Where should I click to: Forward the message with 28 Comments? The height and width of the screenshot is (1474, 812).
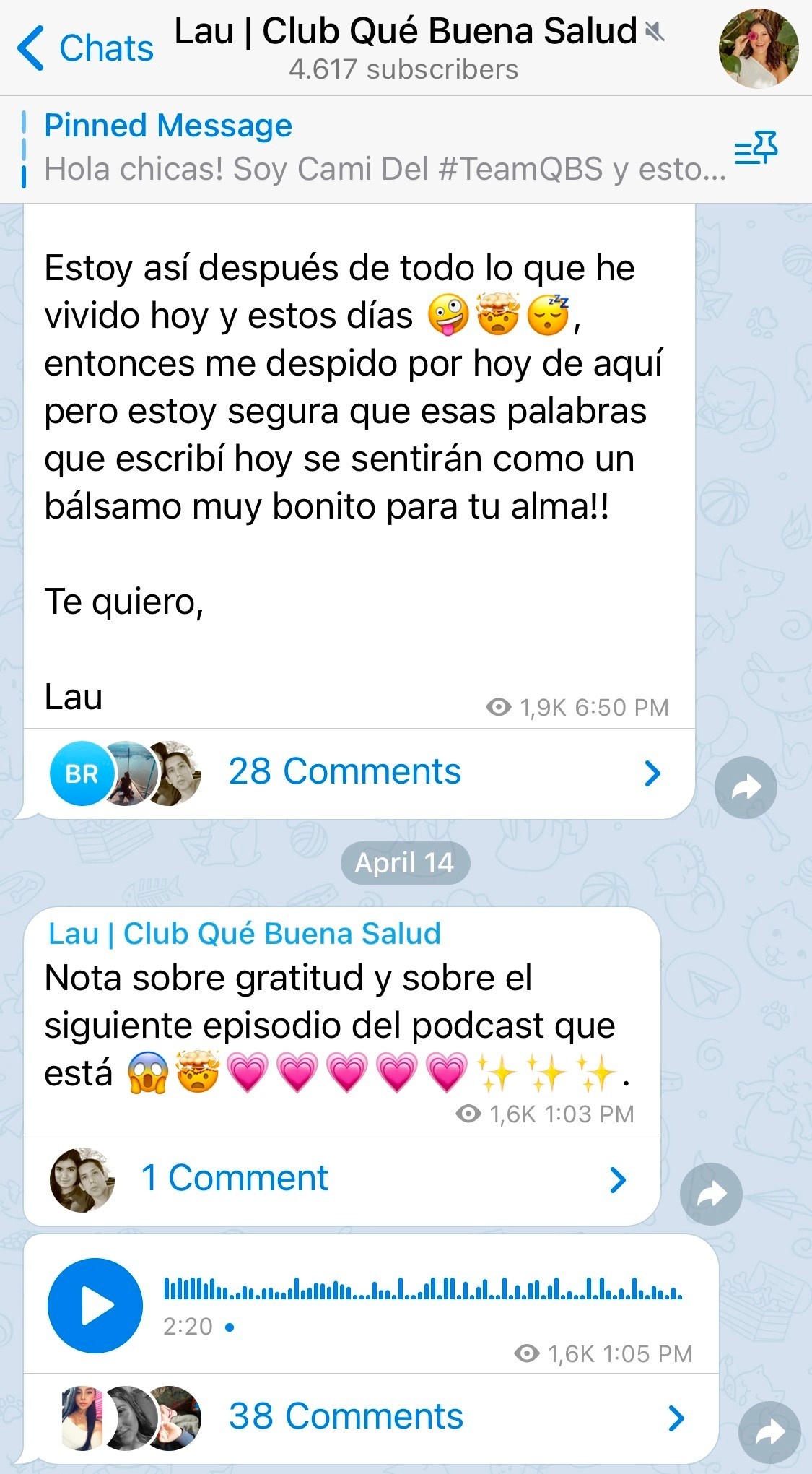746,787
